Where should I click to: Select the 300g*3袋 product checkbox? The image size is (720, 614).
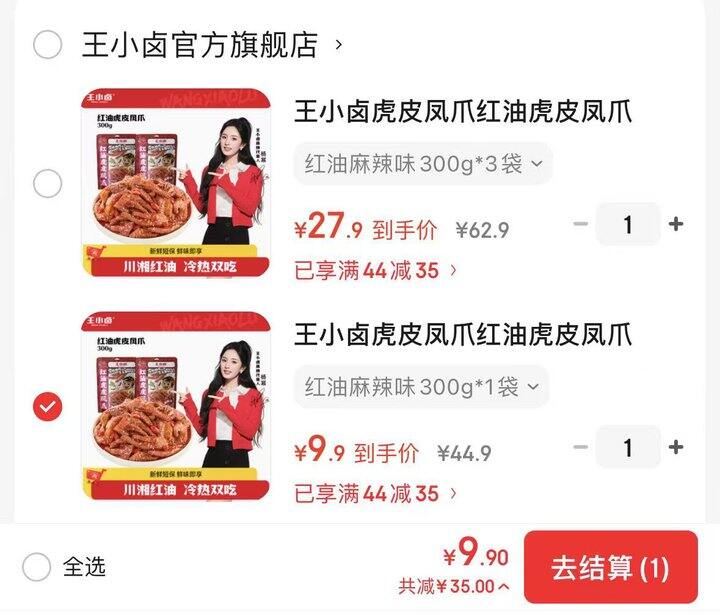[x=48, y=184]
